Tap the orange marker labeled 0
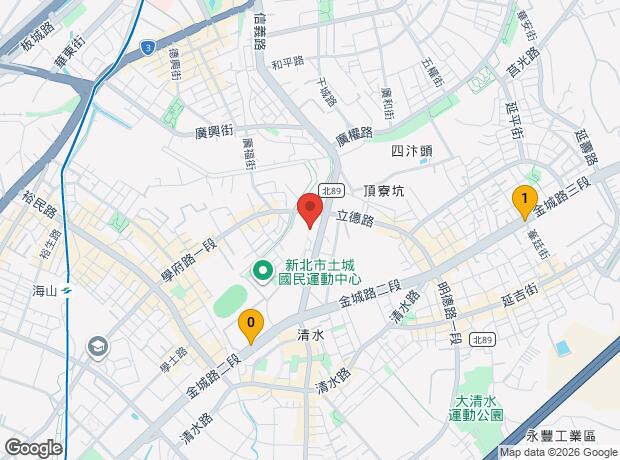620x460 pixels. point(251,325)
